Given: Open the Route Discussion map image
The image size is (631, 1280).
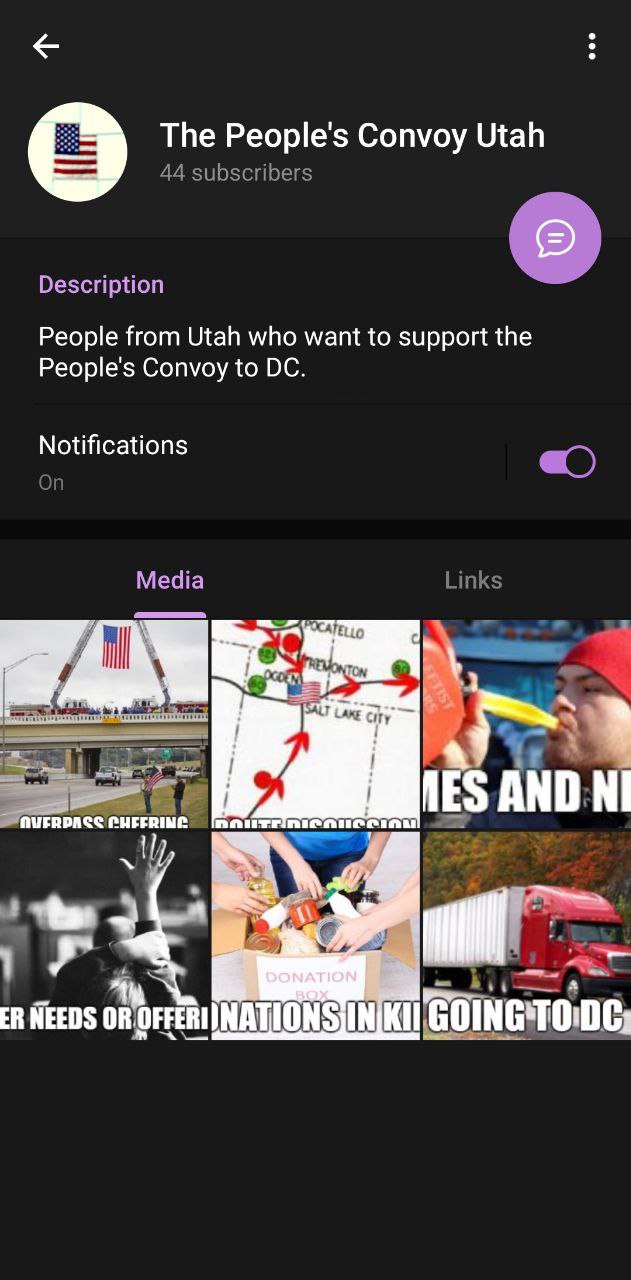Looking at the screenshot, I should [x=316, y=724].
